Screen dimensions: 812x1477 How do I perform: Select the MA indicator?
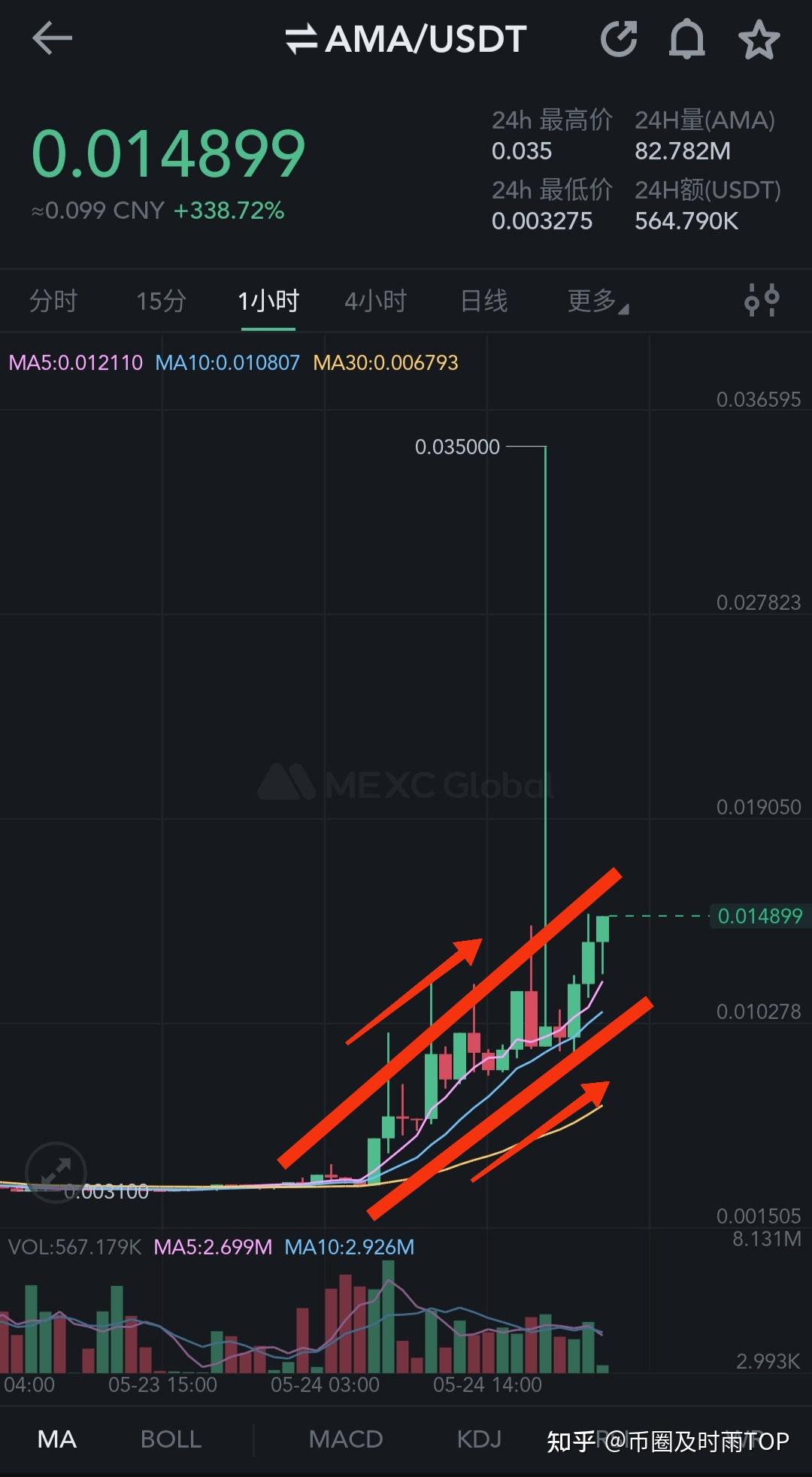[57, 1439]
